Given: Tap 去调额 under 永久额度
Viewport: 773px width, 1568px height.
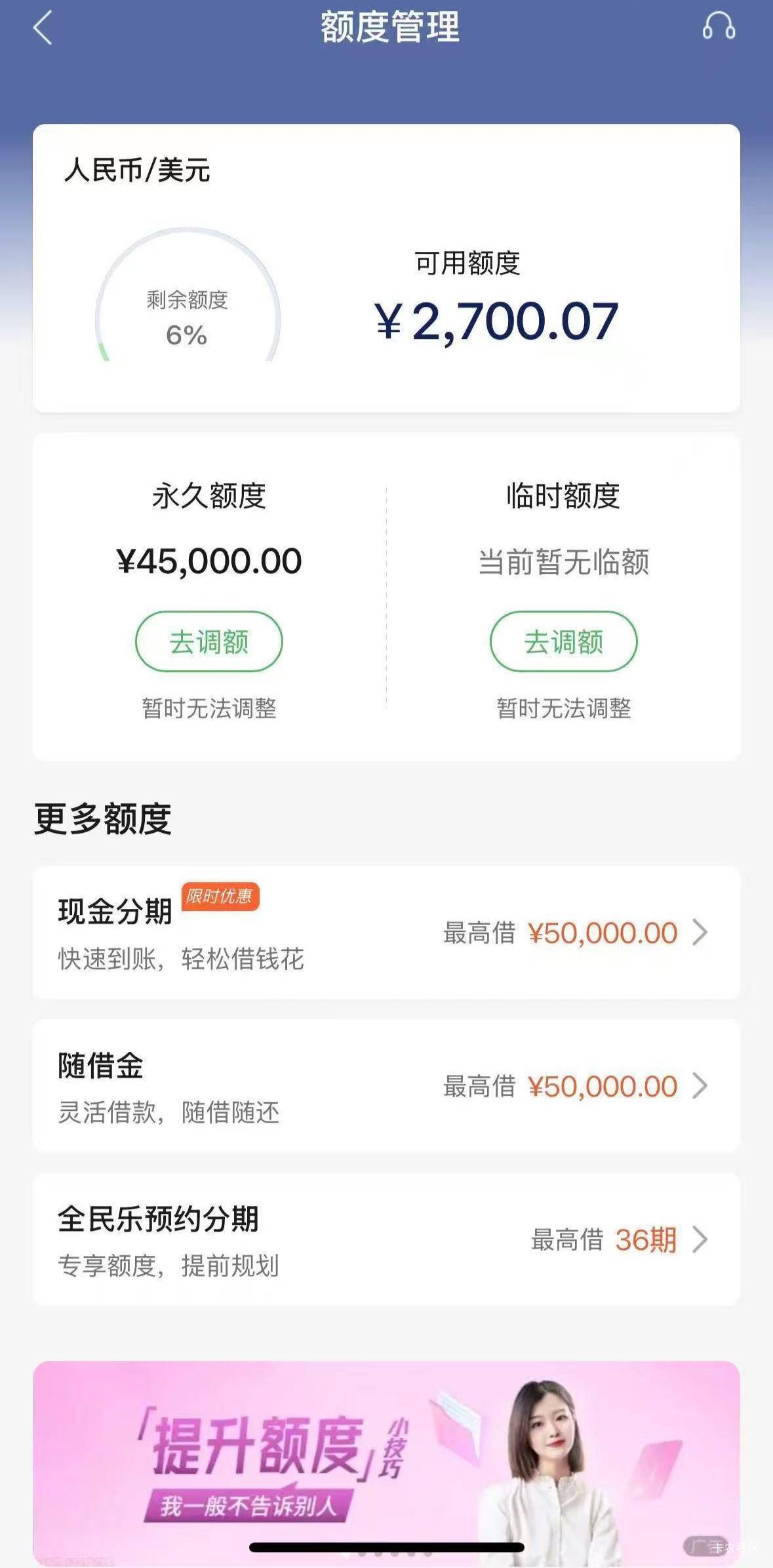Looking at the screenshot, I should [208, 641].
